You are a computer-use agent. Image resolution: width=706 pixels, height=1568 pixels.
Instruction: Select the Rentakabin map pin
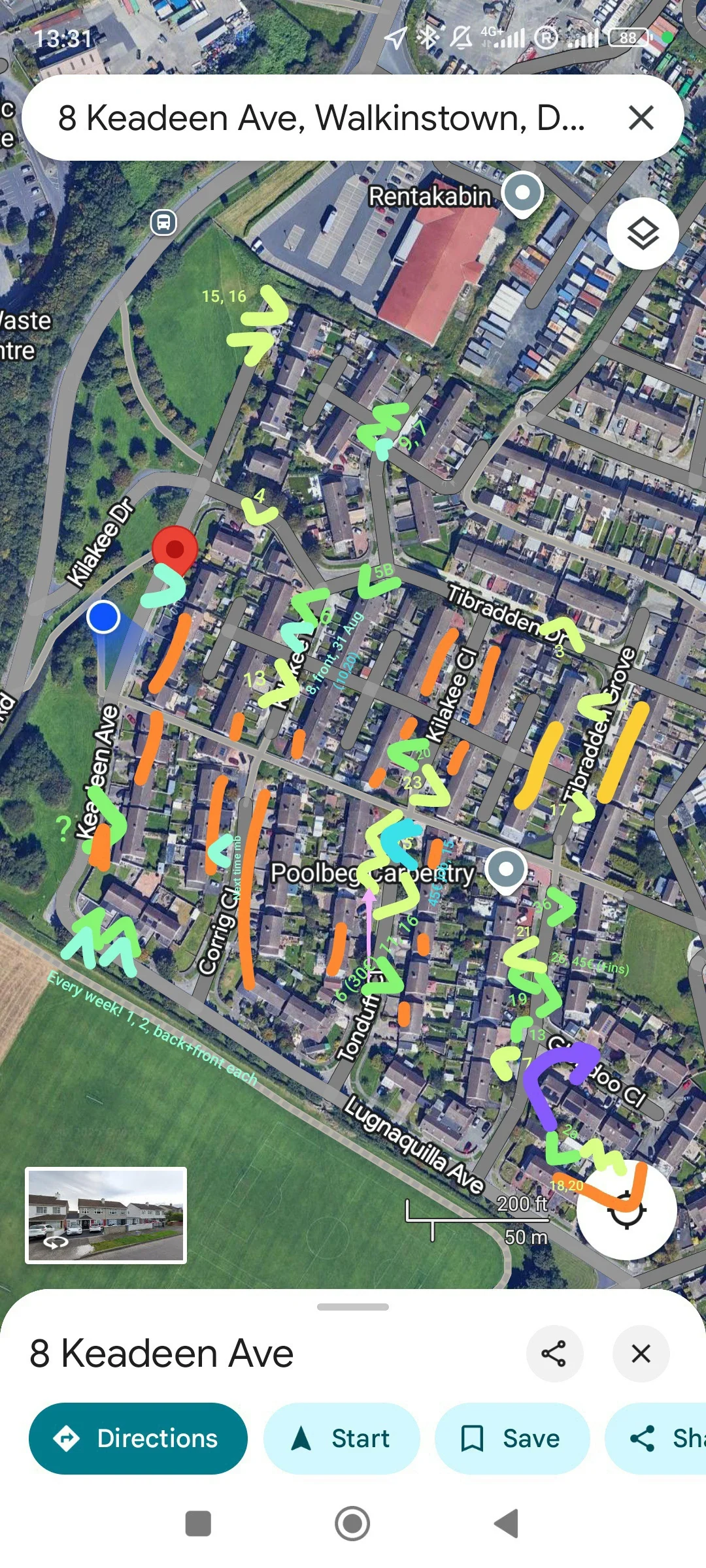[x=523, y=195]
